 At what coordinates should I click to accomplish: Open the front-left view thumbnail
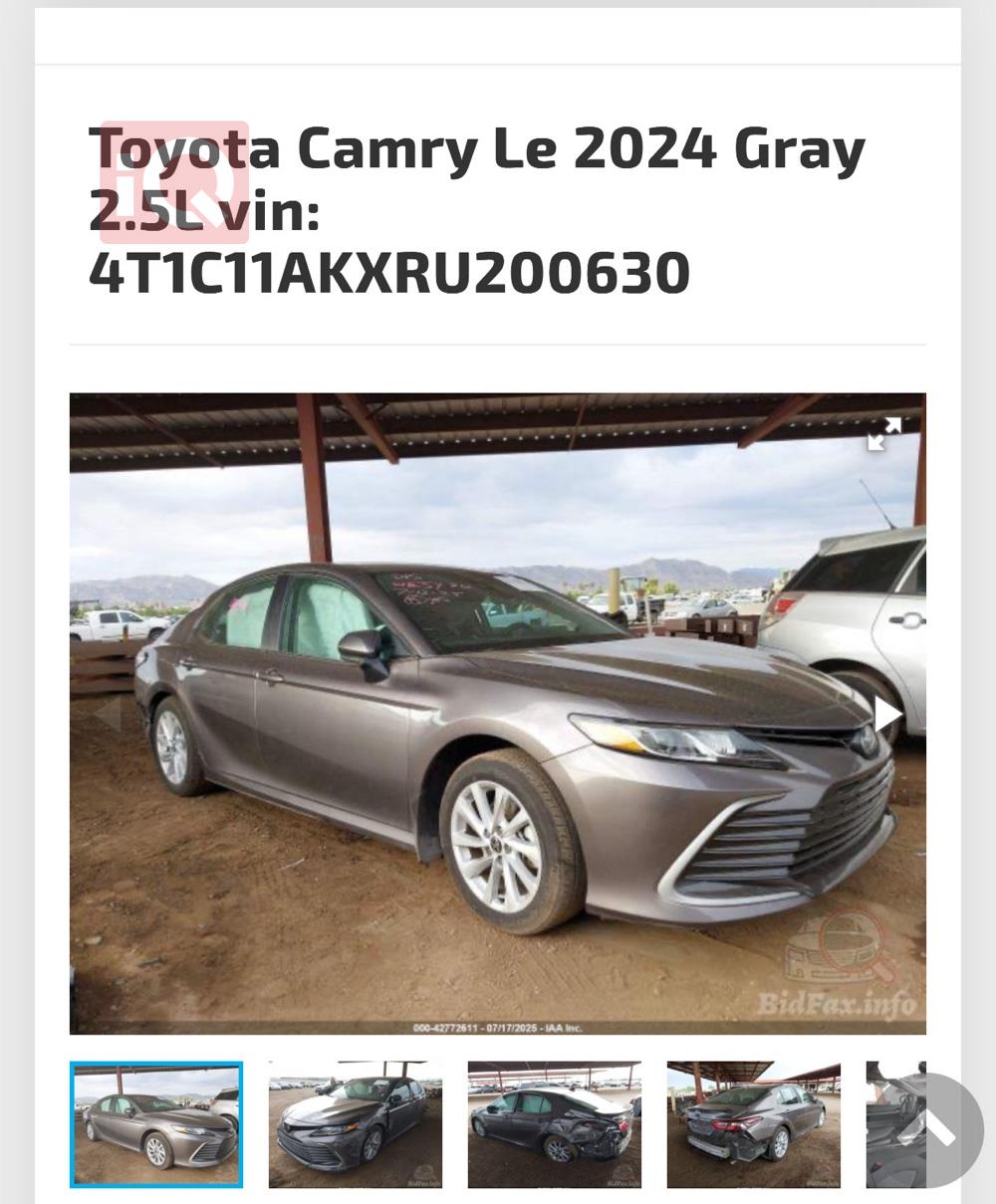click(356, 1124)
